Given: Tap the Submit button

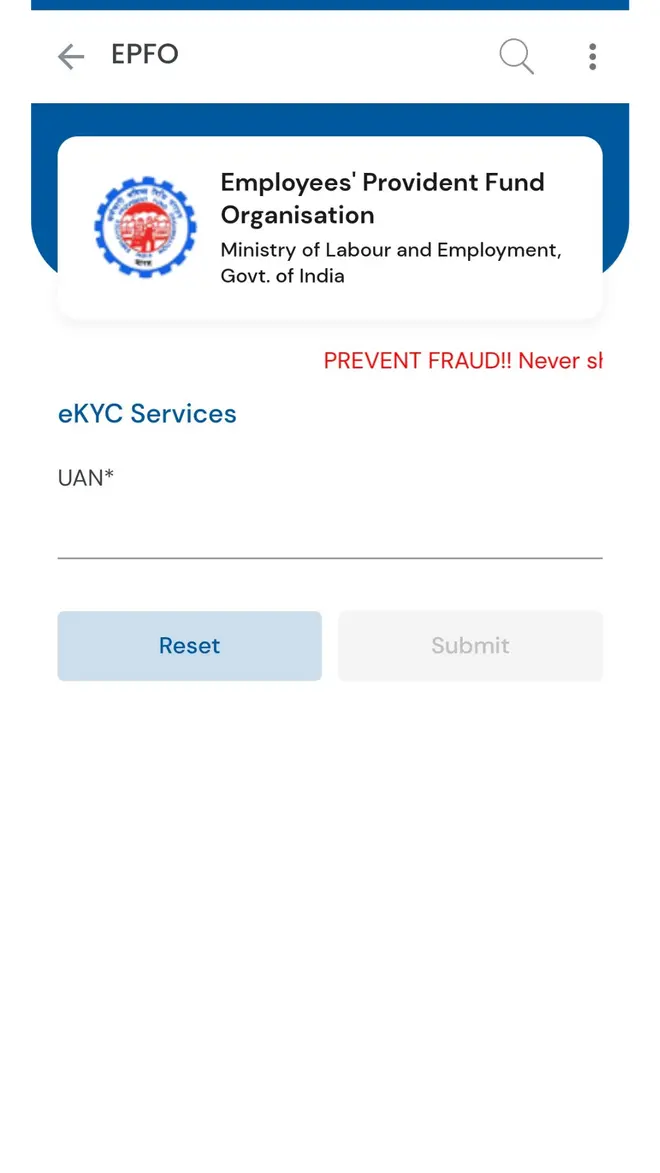Looking at the screenshot, I should tap(470, 646).
